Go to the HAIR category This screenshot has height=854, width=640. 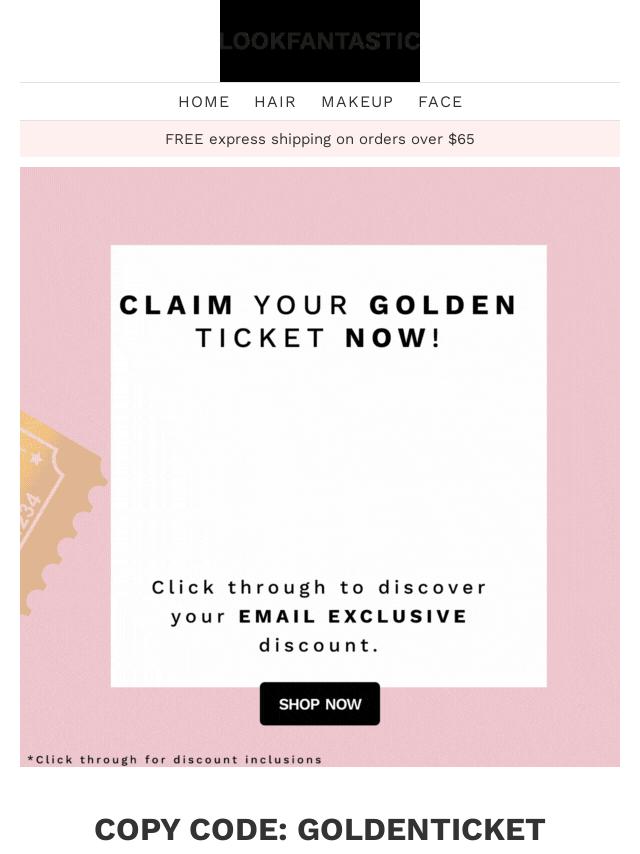(275, 102)
